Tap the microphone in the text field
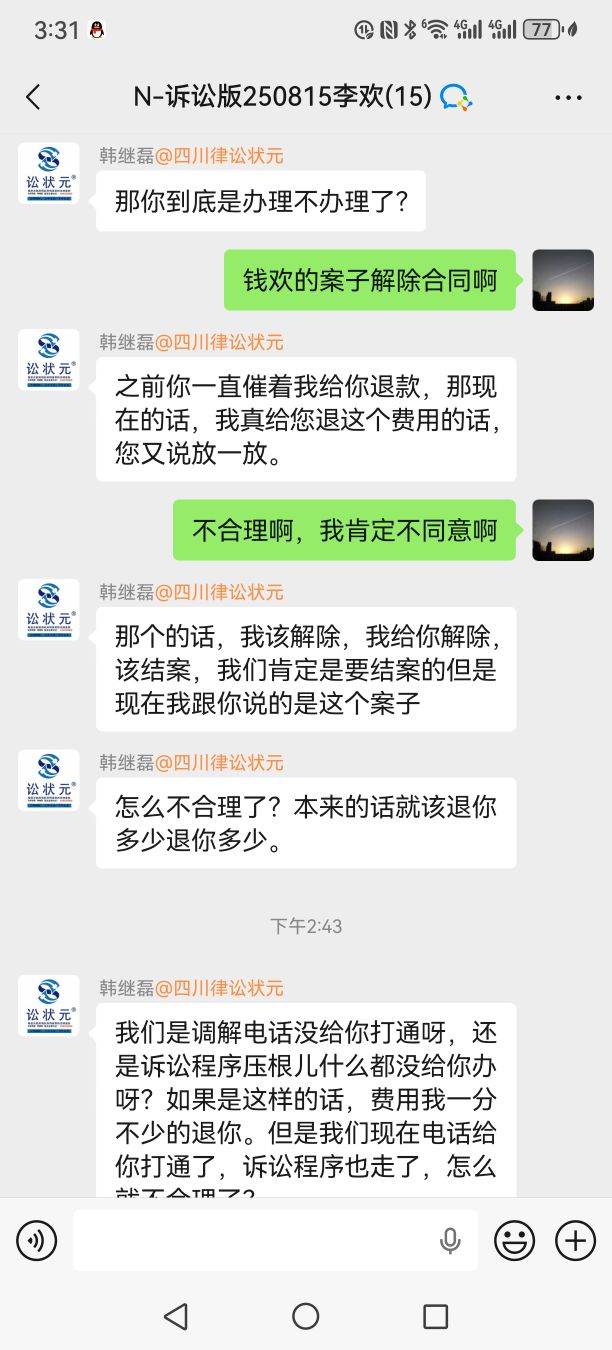The width and height of the screenshot is (612, 1350). click(x=450, y=1241)
